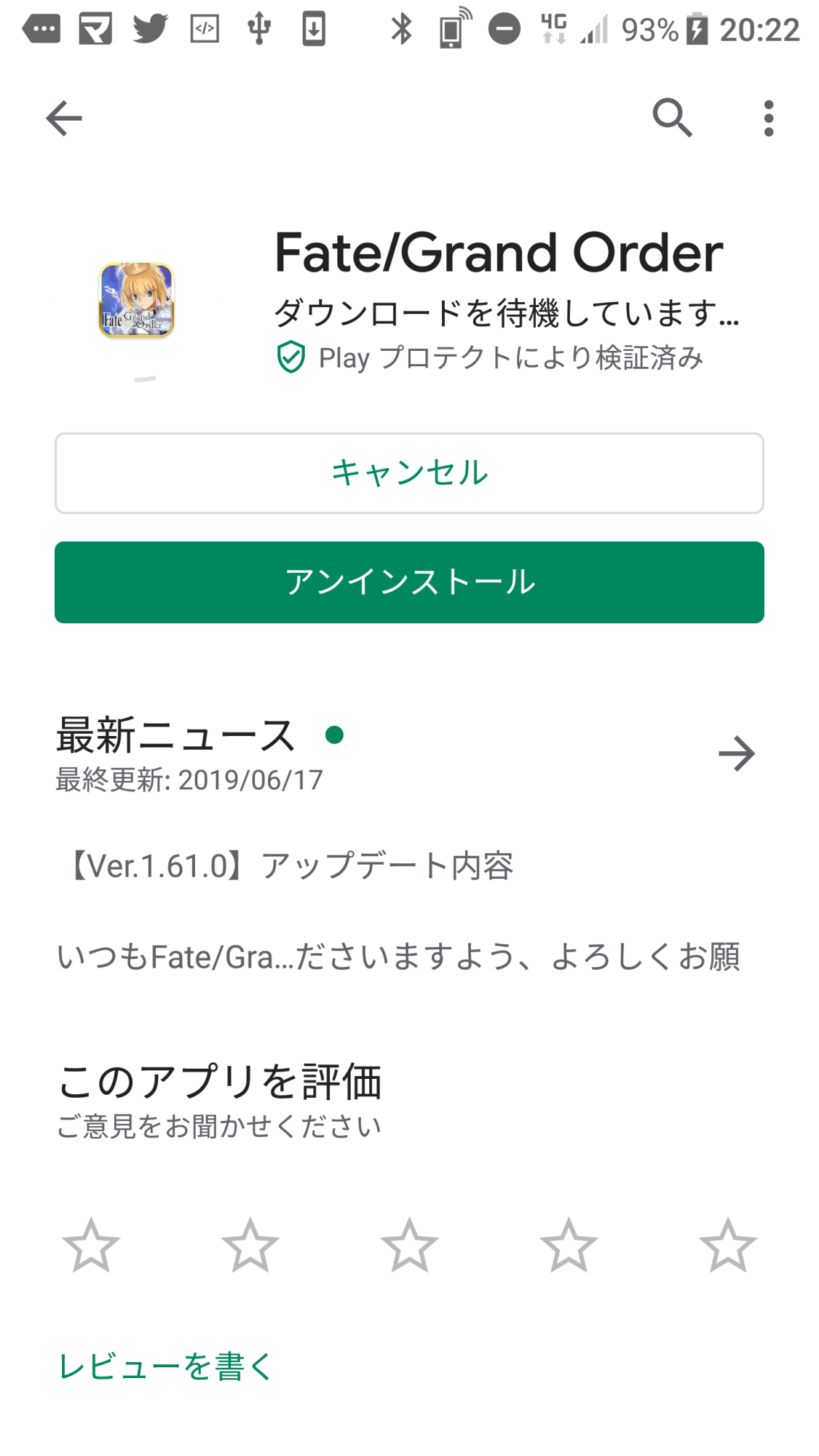
Task: Tap the キャンセル button to stop the download
Action: tap(409, 473)
